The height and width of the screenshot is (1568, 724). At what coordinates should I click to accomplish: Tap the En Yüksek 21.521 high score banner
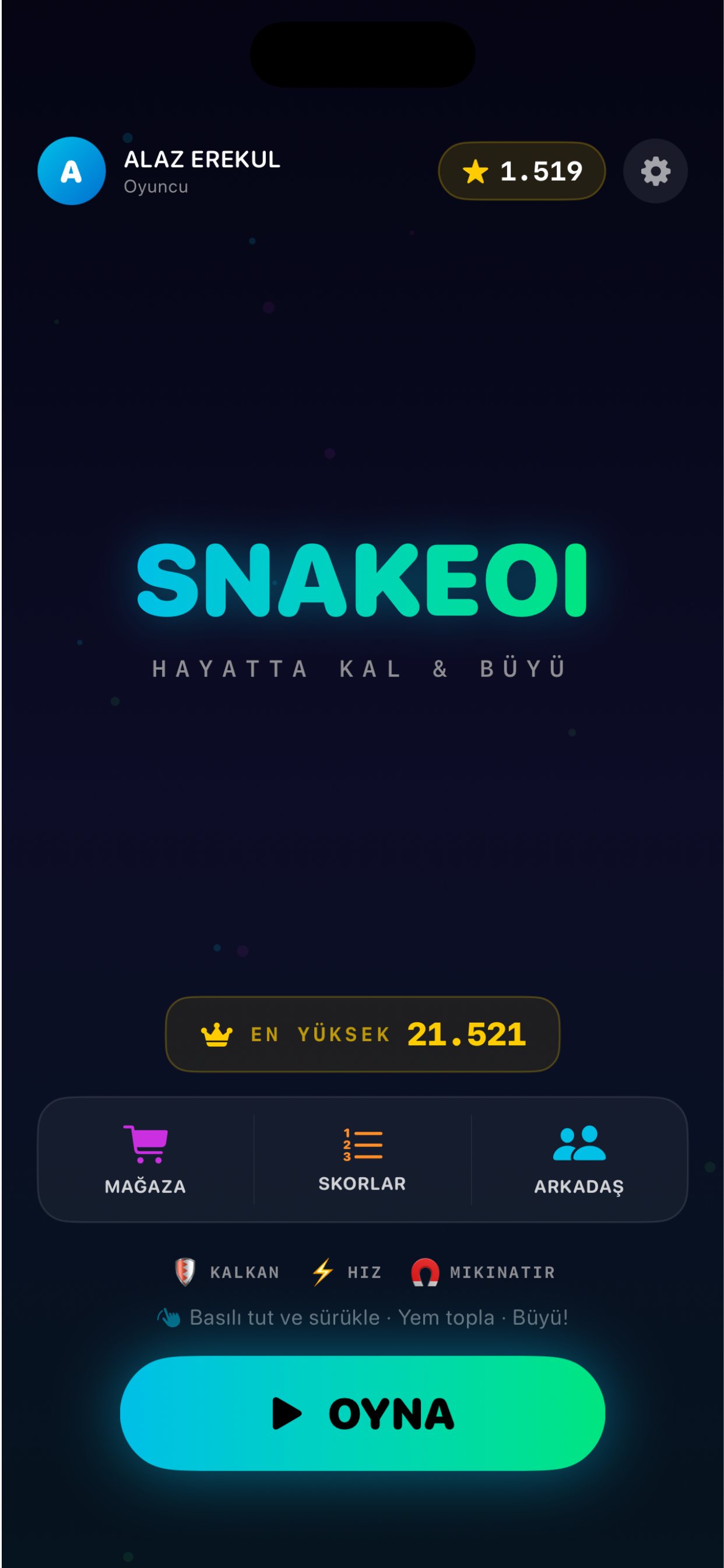[362, 1034]
